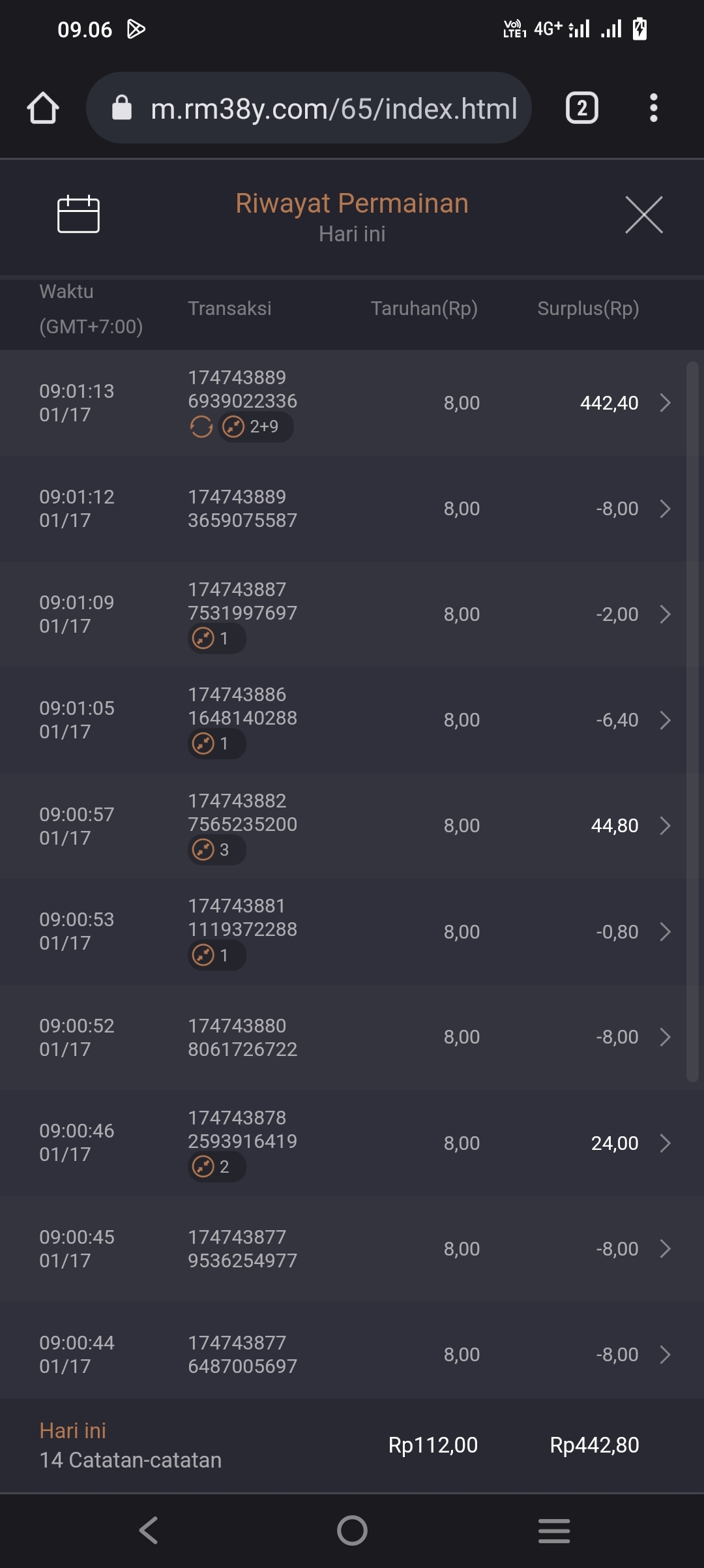Open the browser overflow menu

click(x=653, y=108)
